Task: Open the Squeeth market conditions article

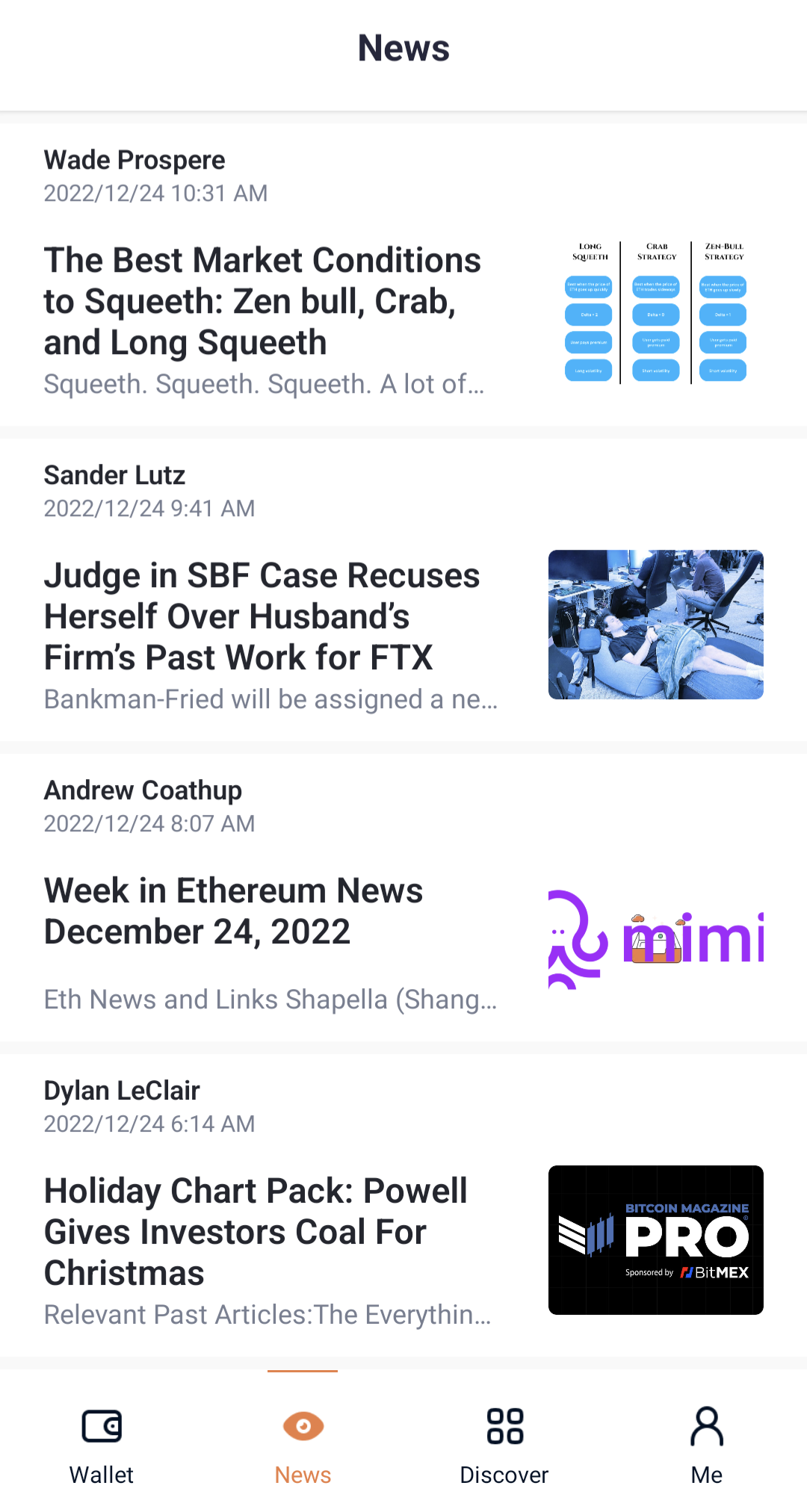Action: (x=403, y=275)
